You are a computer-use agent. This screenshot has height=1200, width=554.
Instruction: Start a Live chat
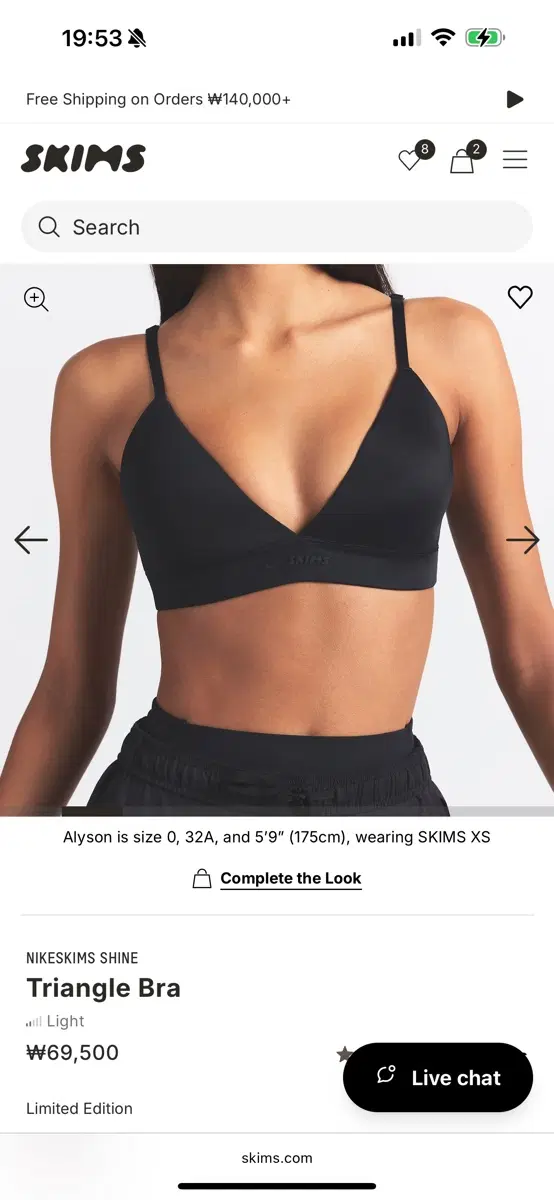438,1077
